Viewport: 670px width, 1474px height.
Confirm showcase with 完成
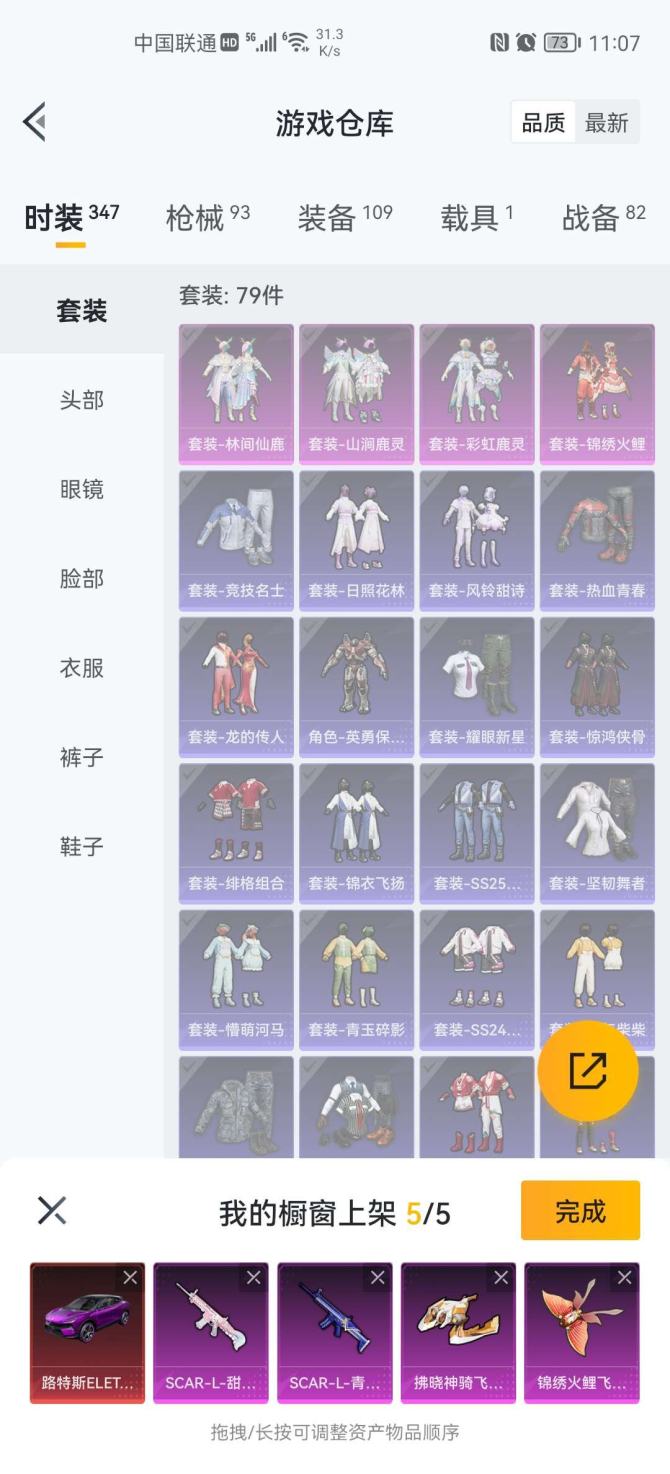tap(580, 1211)
